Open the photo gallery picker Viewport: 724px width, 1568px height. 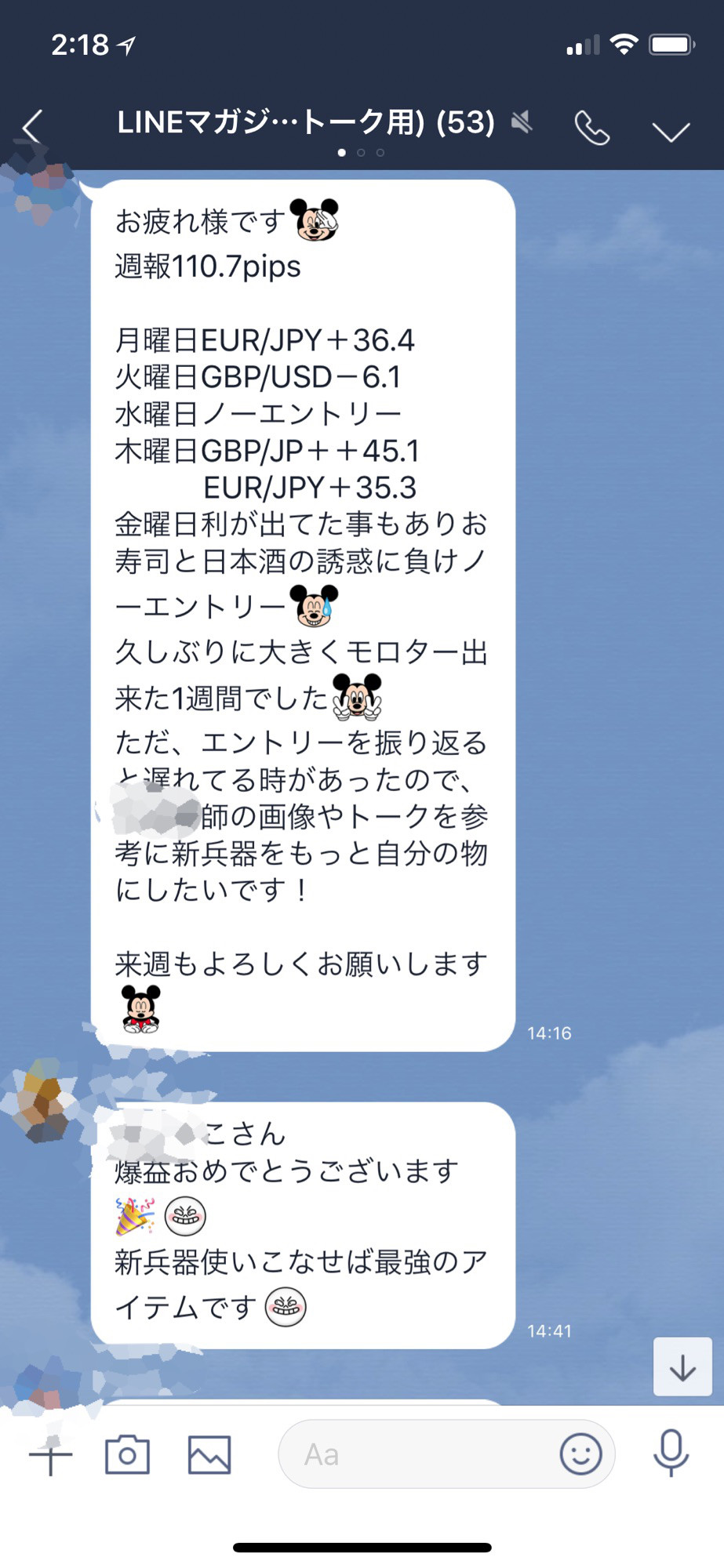point(209,1455)
